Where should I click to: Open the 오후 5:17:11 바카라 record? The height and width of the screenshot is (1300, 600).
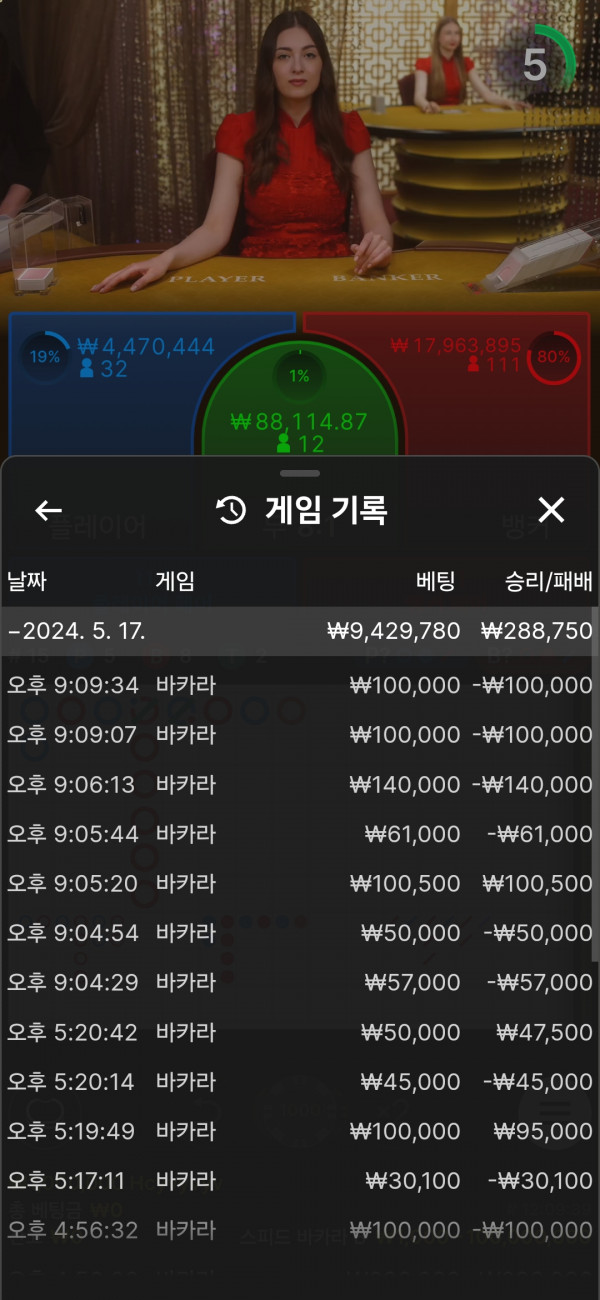pyautogui.click(x=298, y=1181)
